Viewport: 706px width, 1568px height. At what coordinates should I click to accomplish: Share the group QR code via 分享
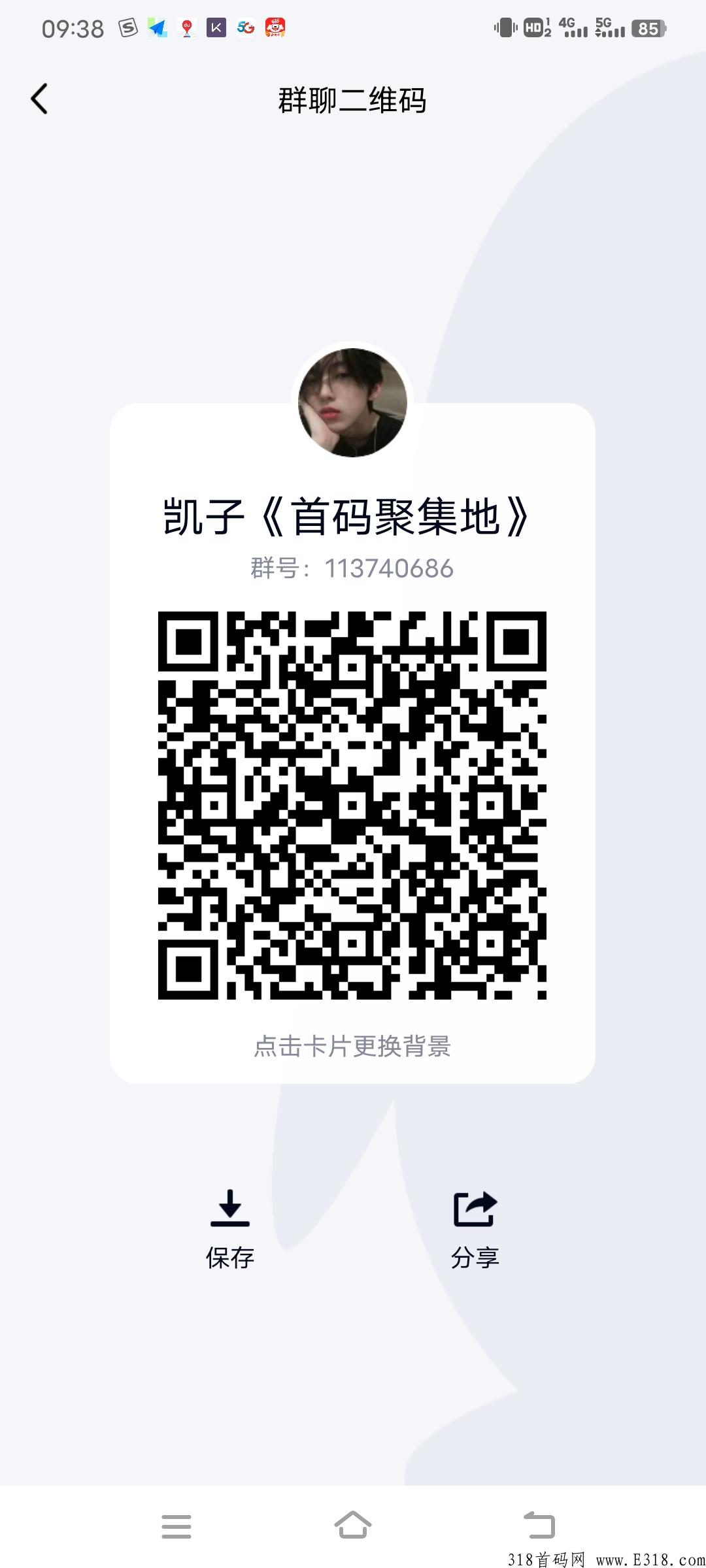click(x=475, y=1230)
